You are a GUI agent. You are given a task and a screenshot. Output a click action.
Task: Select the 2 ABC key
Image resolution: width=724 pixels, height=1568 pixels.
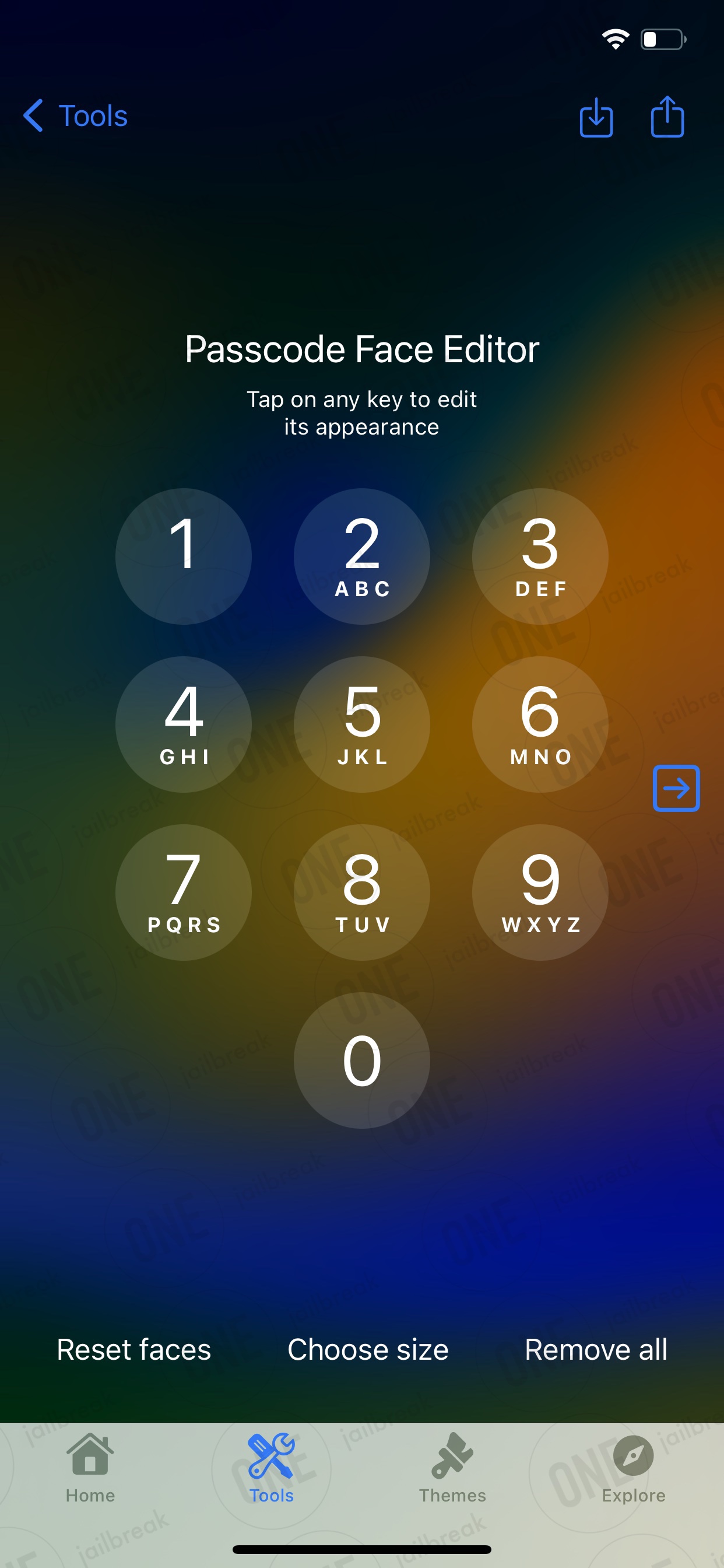point(362,556)
